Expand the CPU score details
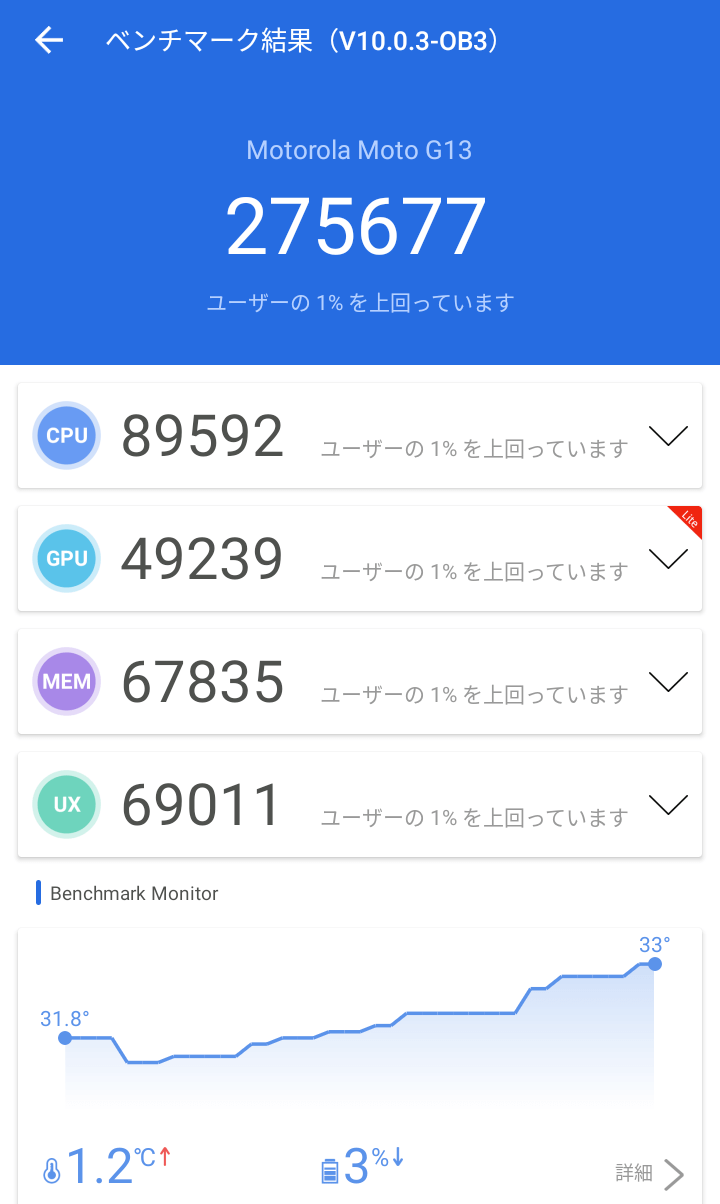The image size is (720, 1204). click(668, 435)
